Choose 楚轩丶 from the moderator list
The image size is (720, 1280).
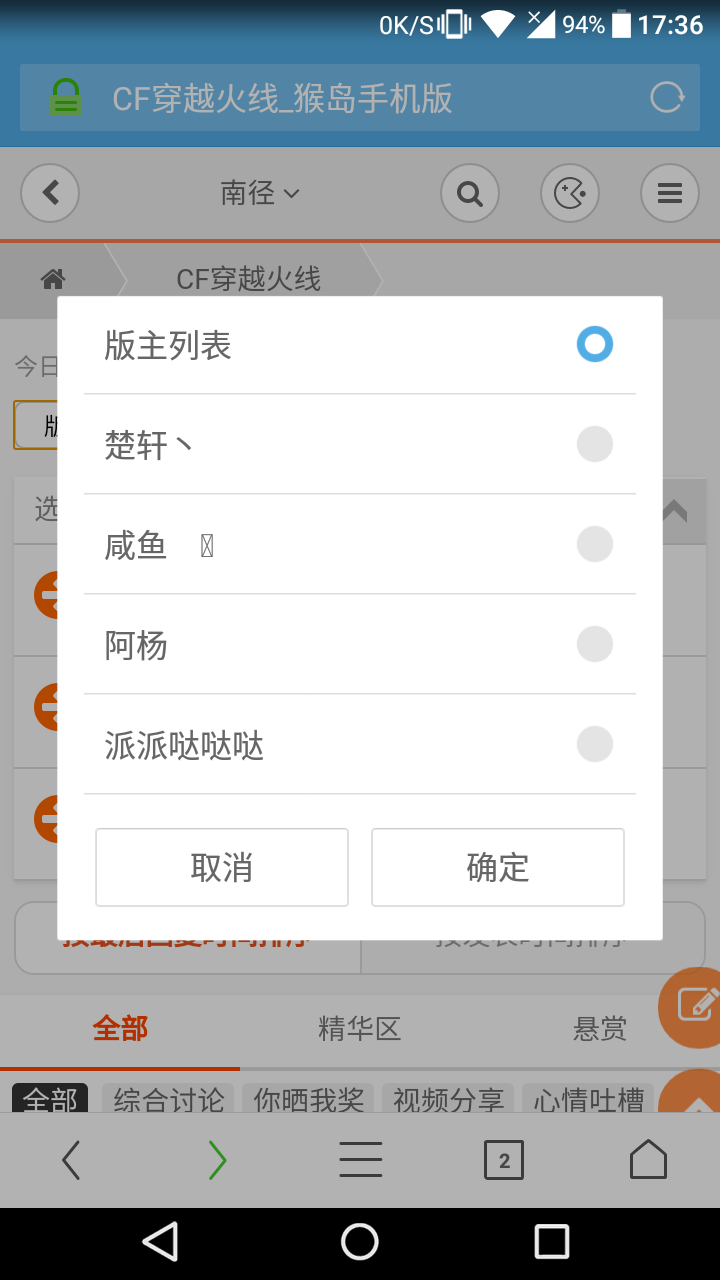[x=360, y=444]
